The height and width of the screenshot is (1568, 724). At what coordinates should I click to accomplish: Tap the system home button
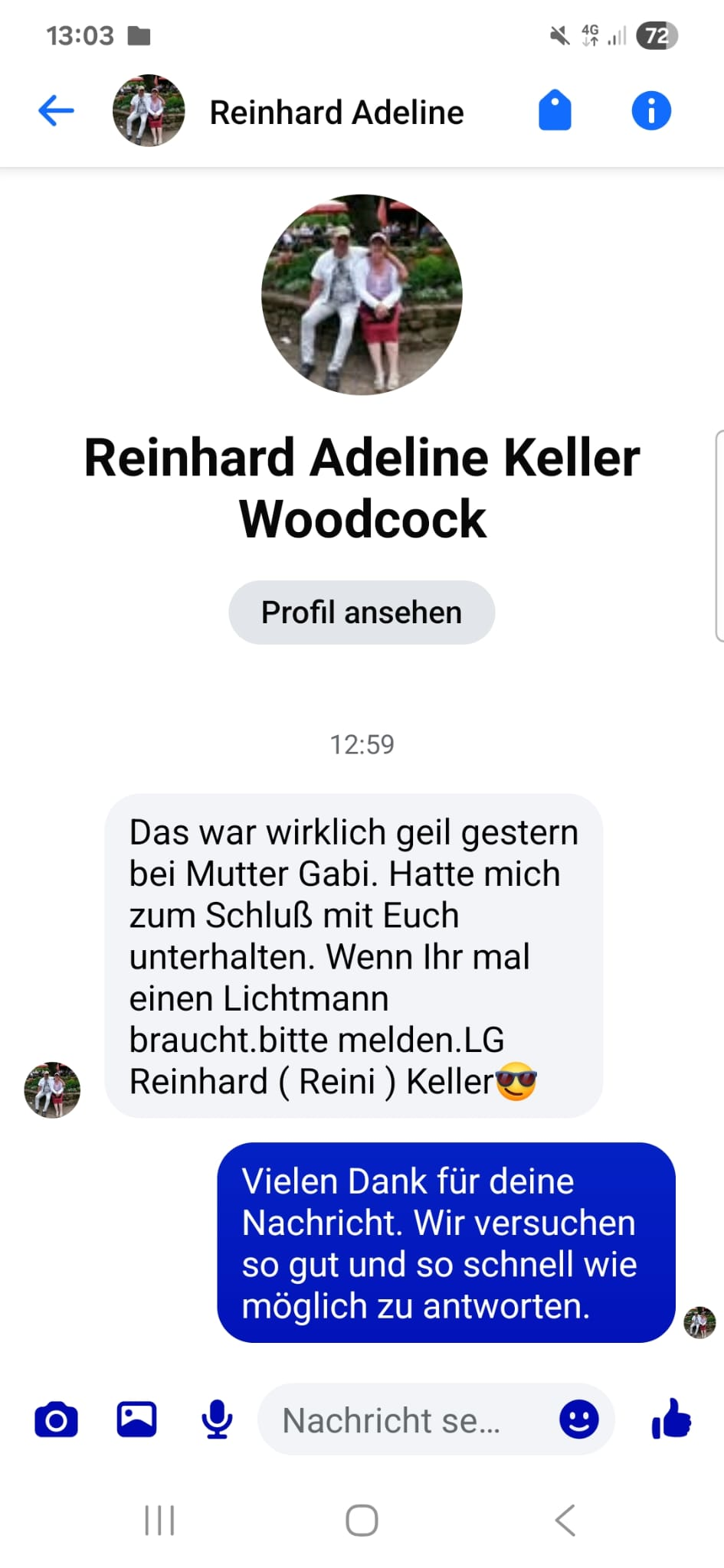click(362, 1521)
